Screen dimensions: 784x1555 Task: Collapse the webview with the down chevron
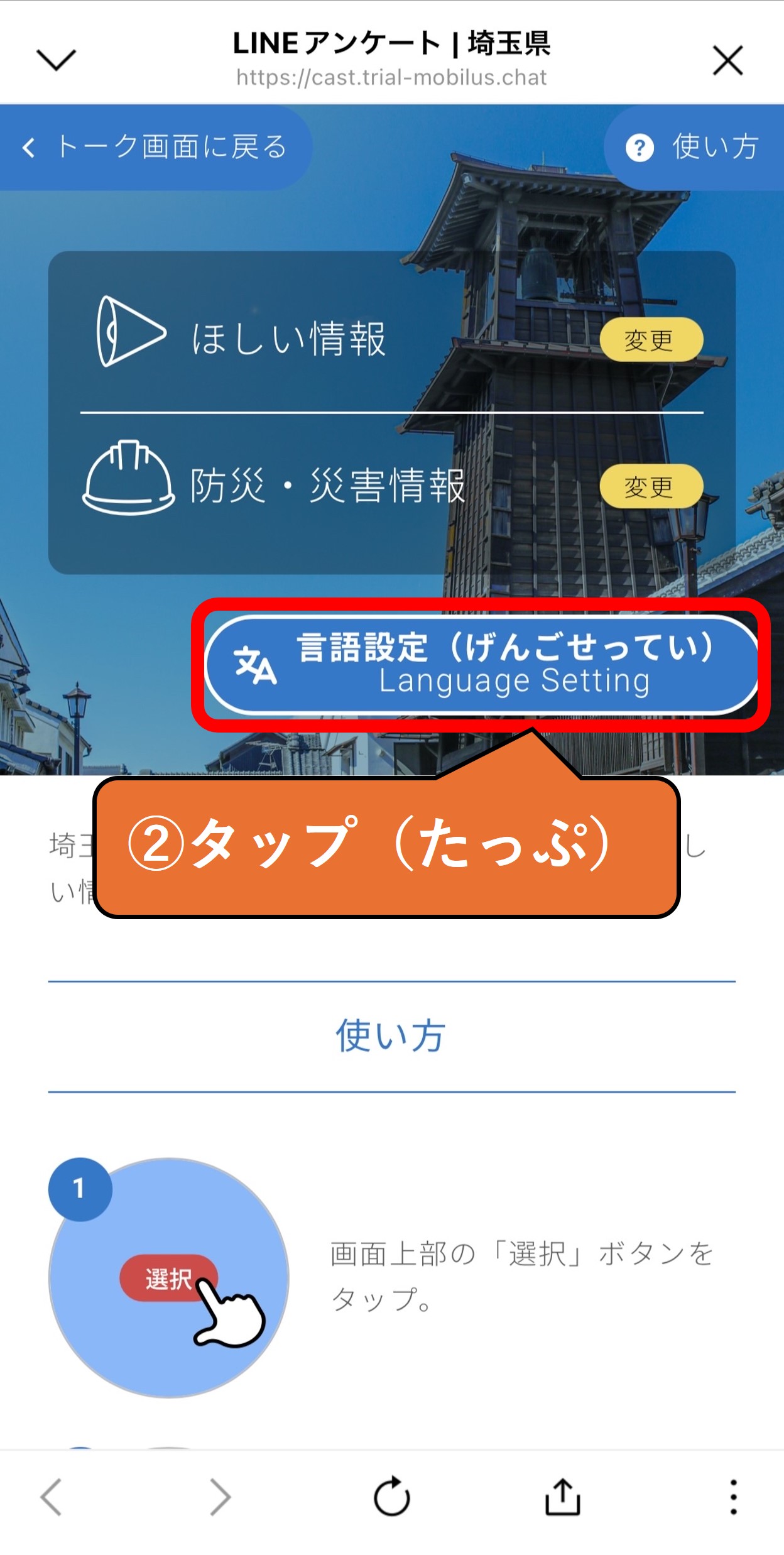point(55,58)
